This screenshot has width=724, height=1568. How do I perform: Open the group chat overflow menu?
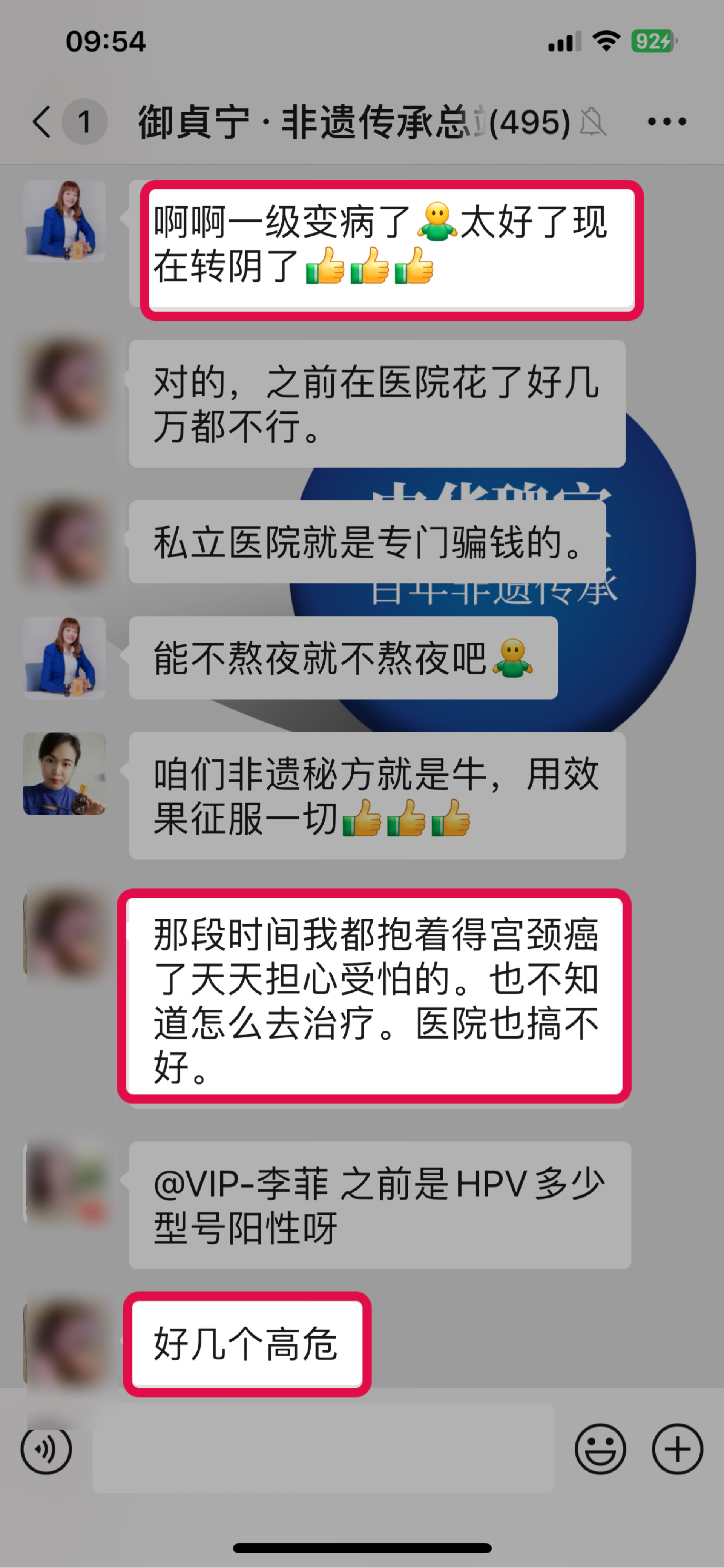(x=667, y=122)
